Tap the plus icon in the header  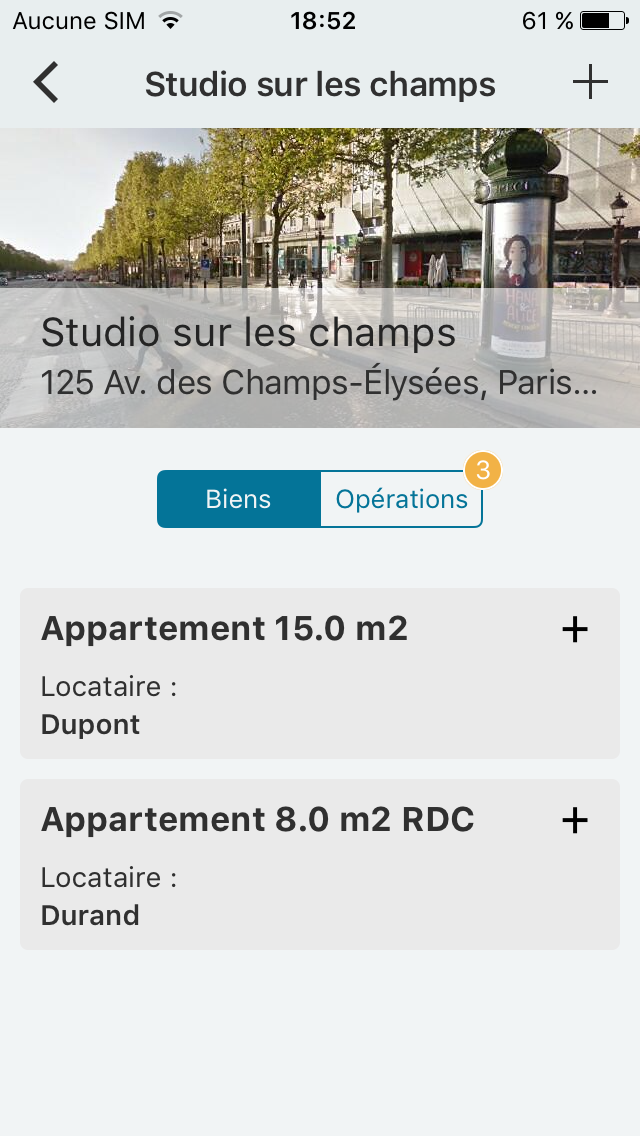(590, 83)
